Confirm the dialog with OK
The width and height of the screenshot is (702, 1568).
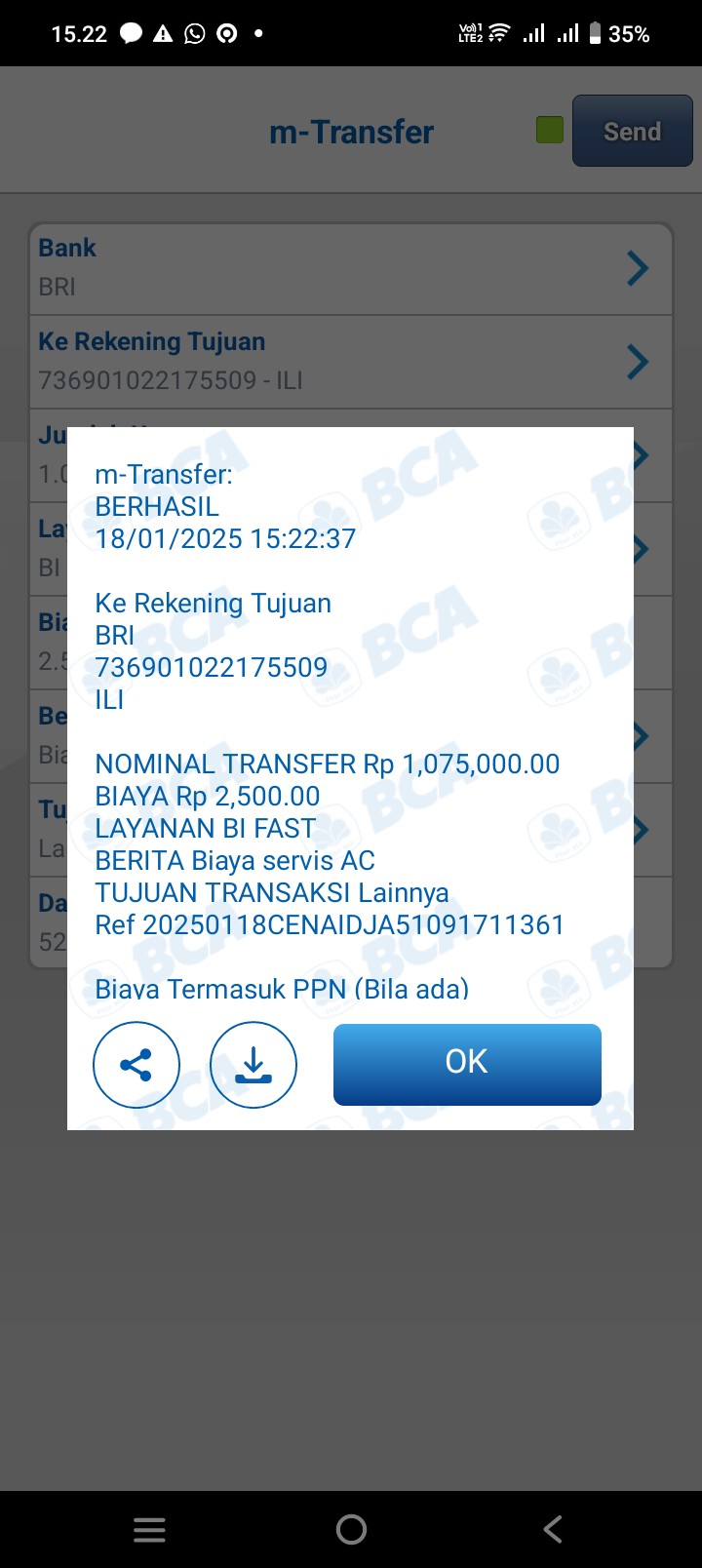467,1064
